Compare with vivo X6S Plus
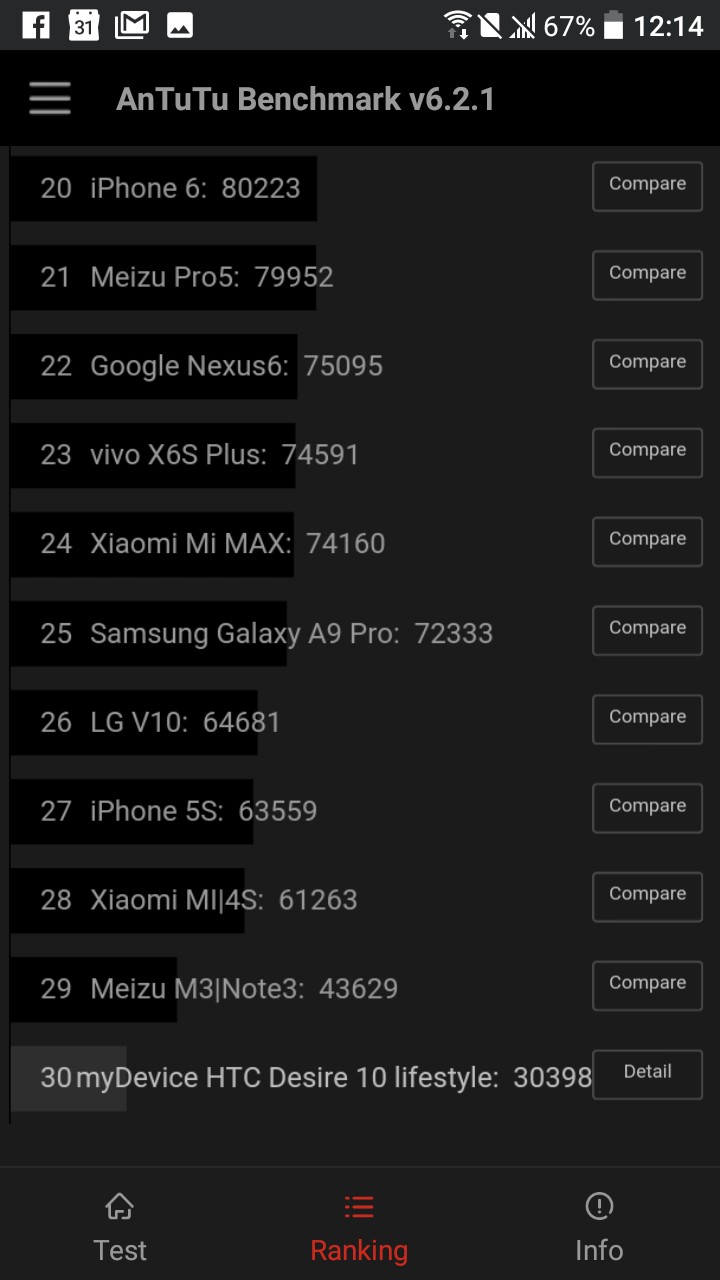This screenshot has height=1280, width=720. pyautogui.click(x=647, y=452)
